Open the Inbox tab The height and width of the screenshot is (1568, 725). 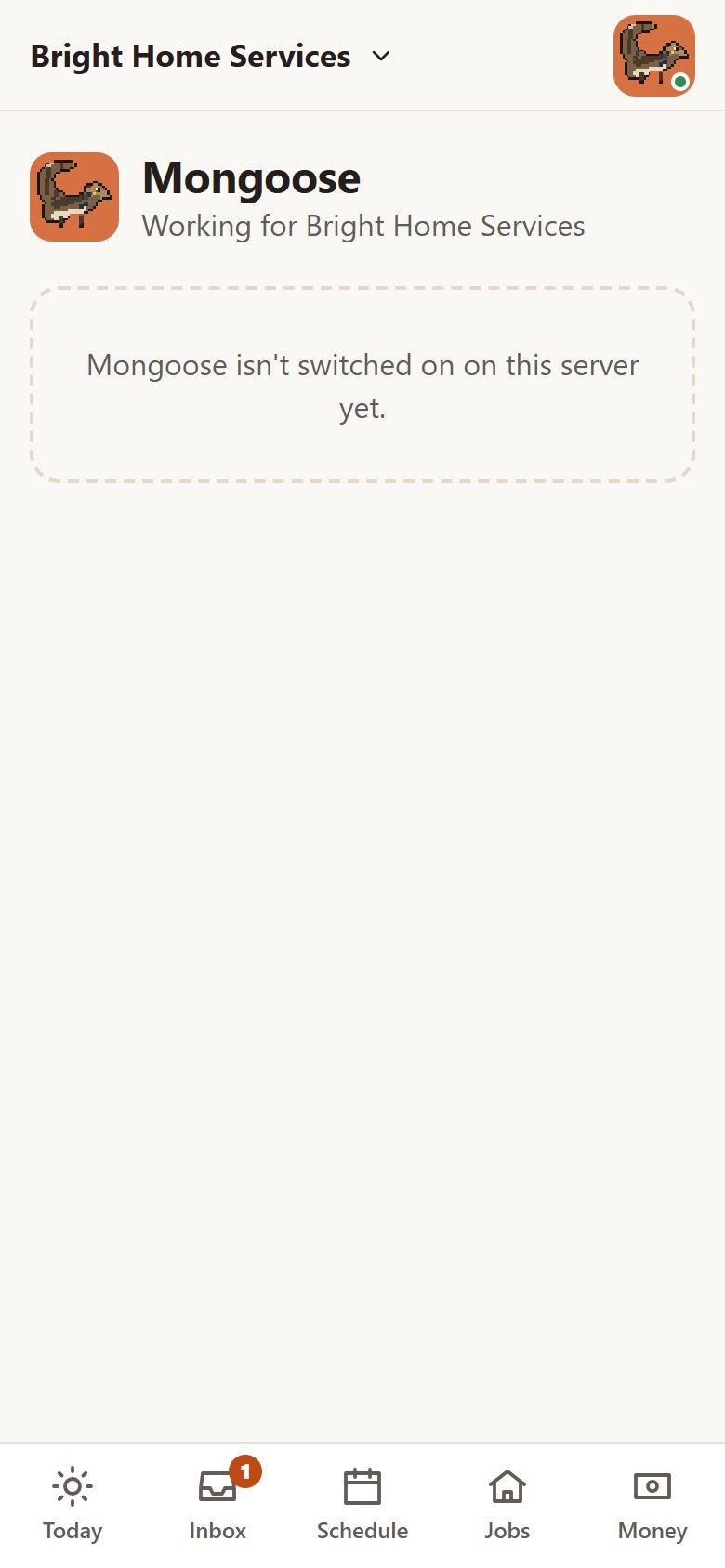pos(217,1505)
